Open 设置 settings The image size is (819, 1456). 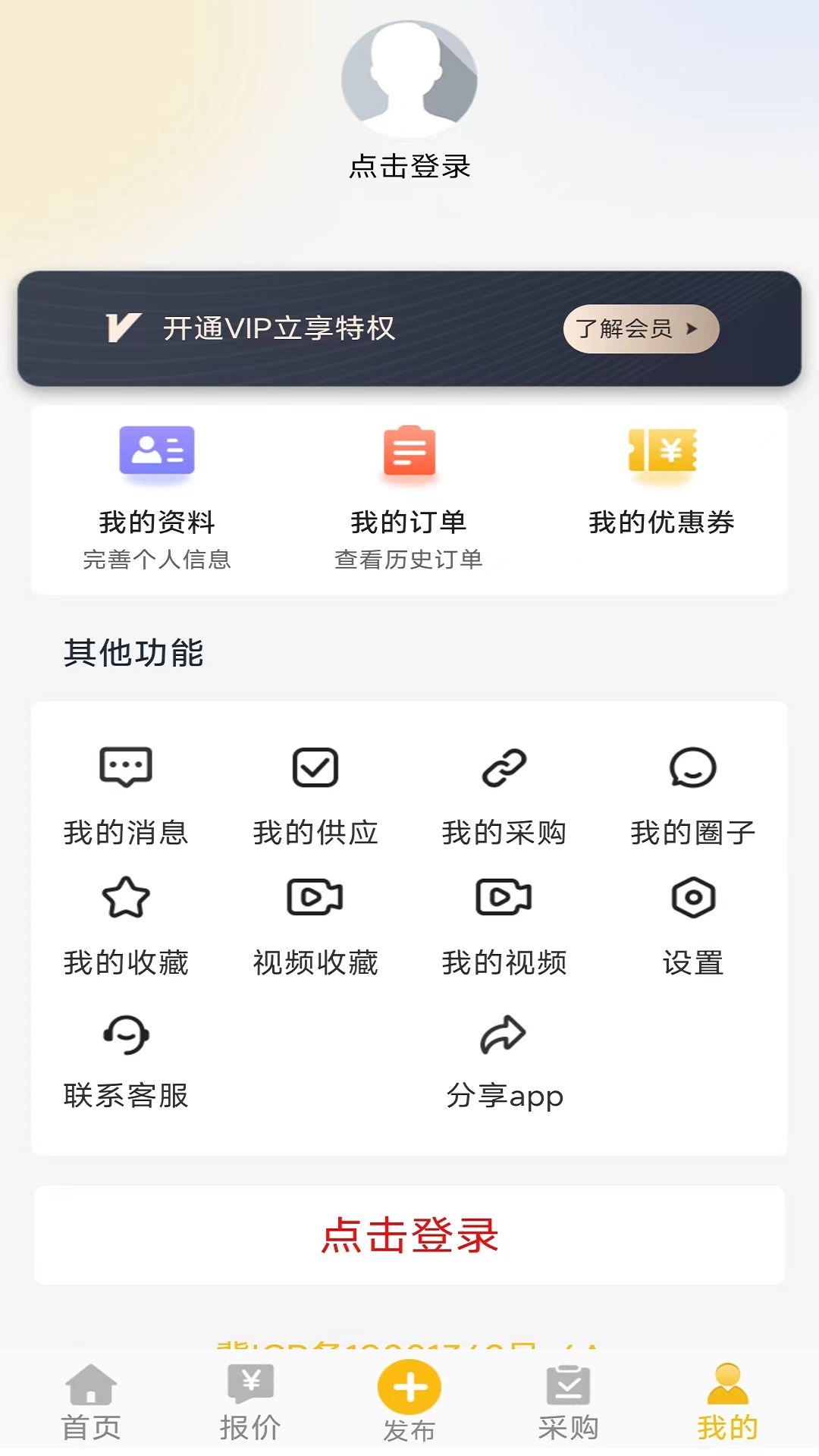click(692, 926)
